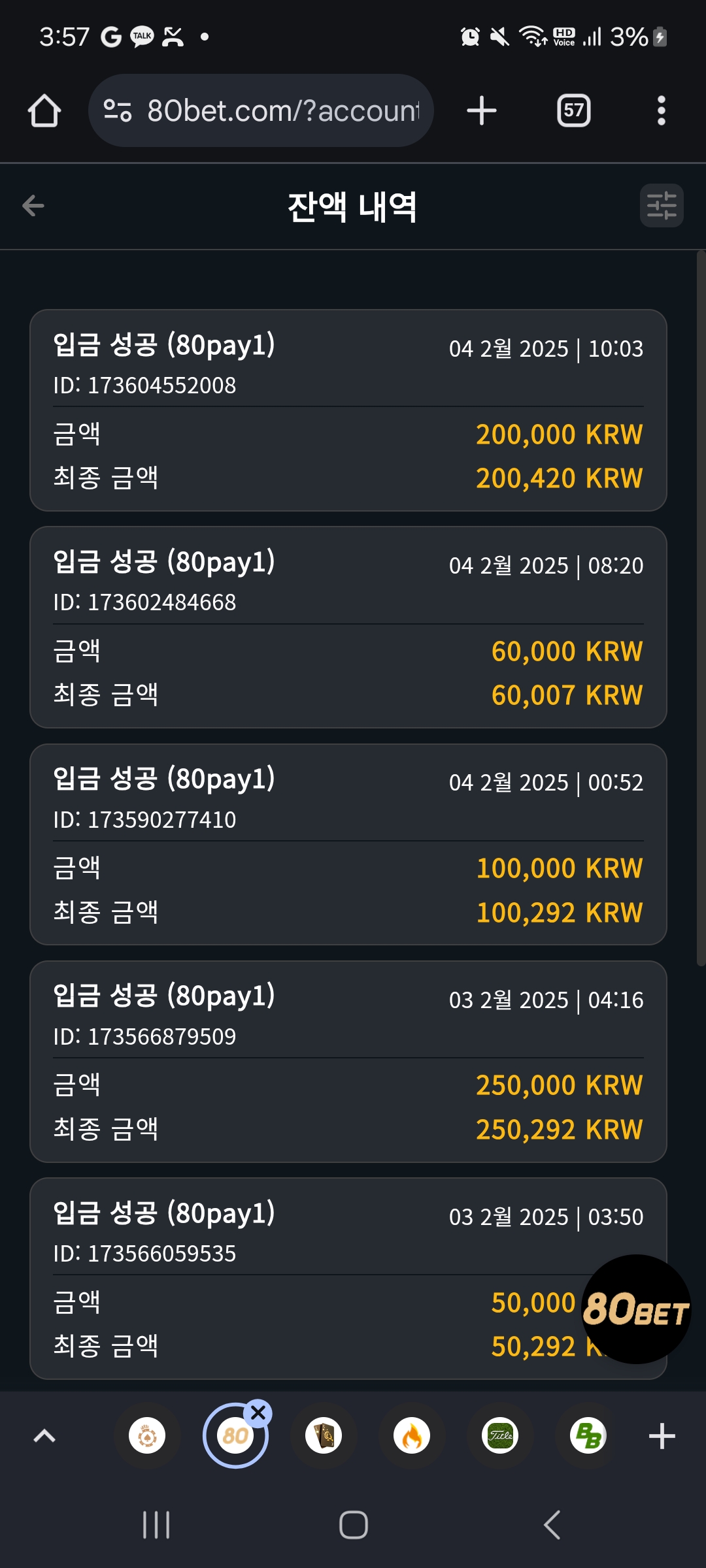This screenshot has width=706, height=1568.
Task: Switch to the playing cards icon tab
Action: pos(324,1435)
